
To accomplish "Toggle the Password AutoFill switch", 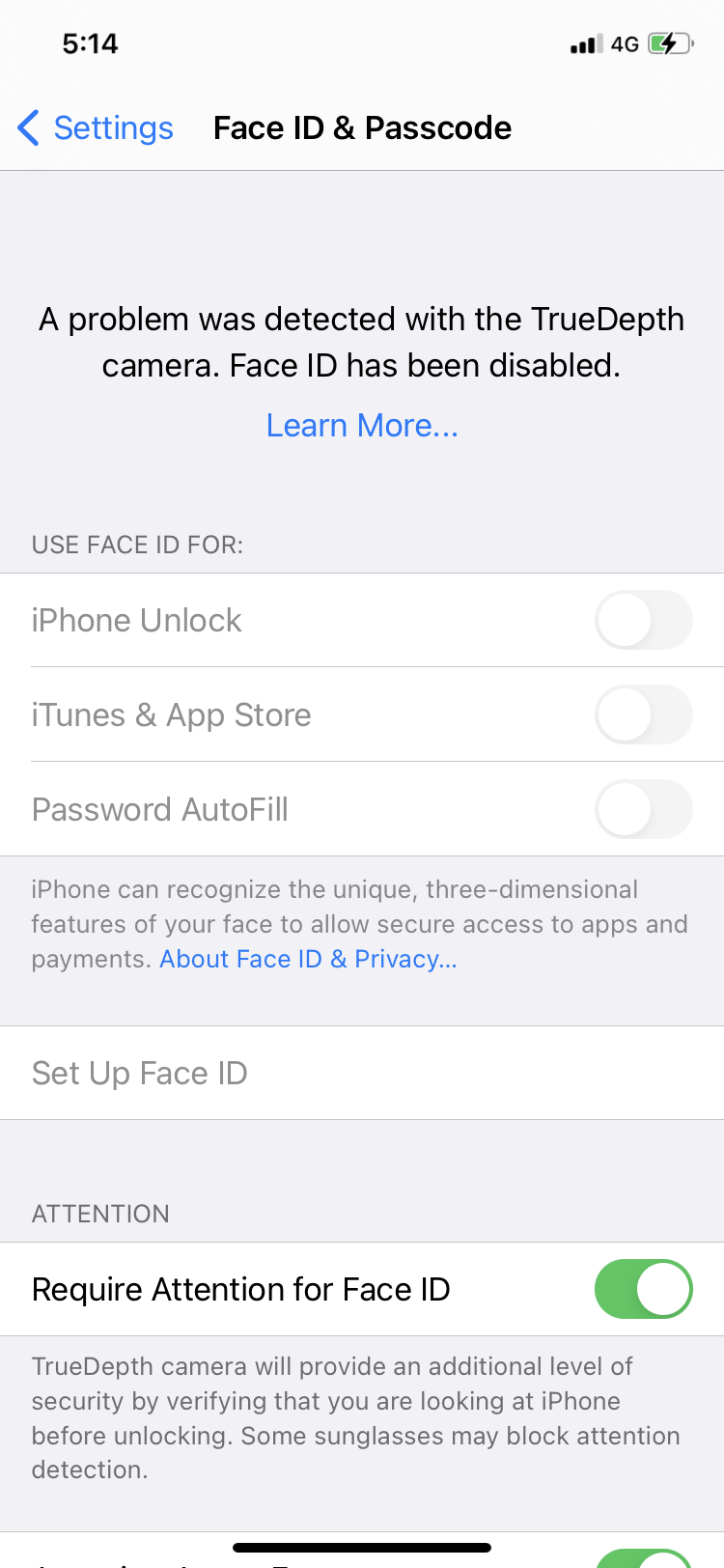I will pos(644,809).
